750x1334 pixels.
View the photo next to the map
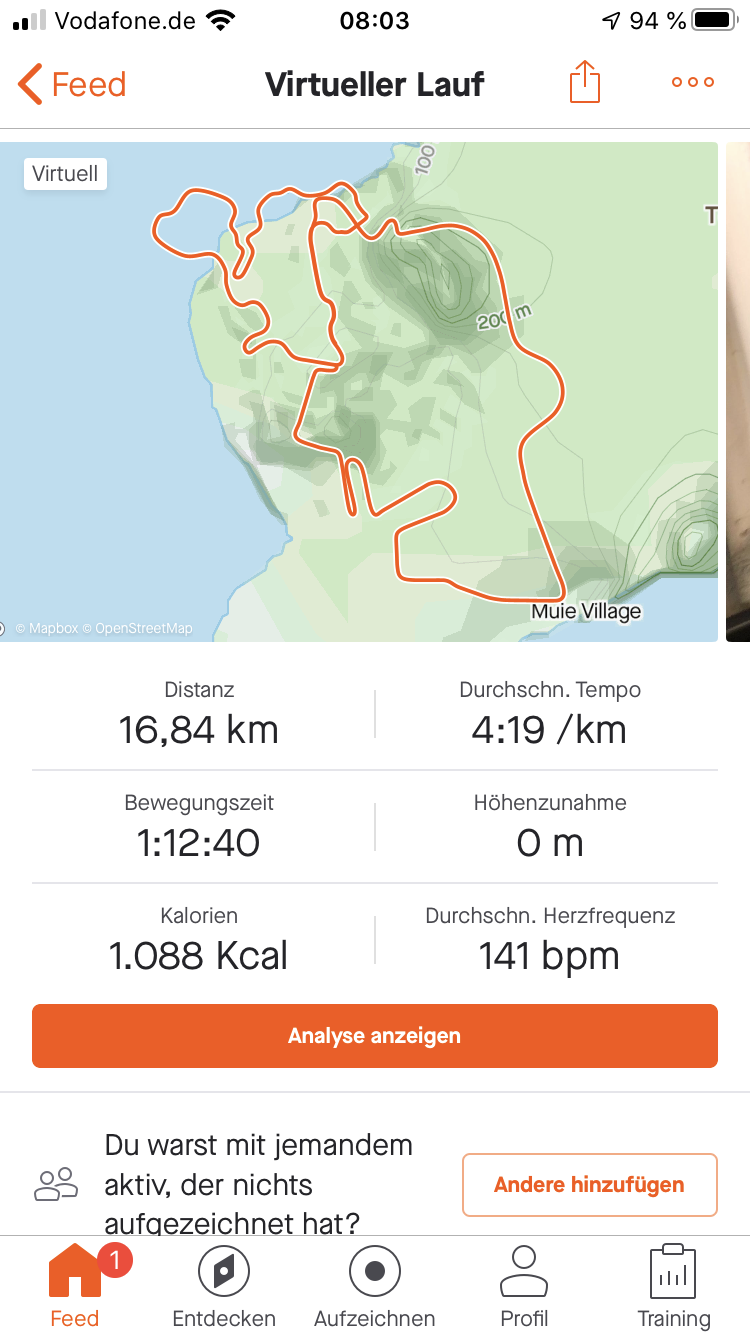(738, 390)
